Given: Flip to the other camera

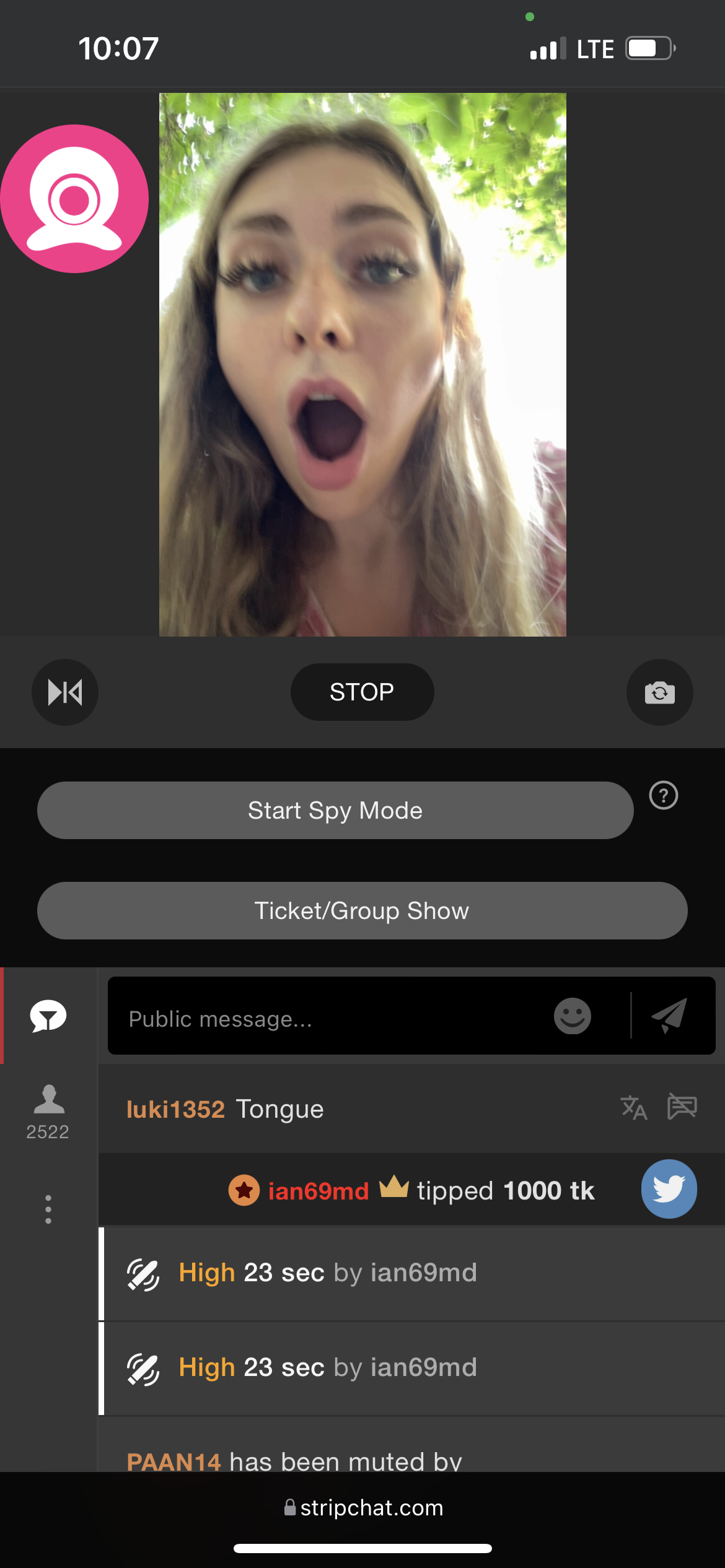Looking at the screenshot, I should coord(659,692).
